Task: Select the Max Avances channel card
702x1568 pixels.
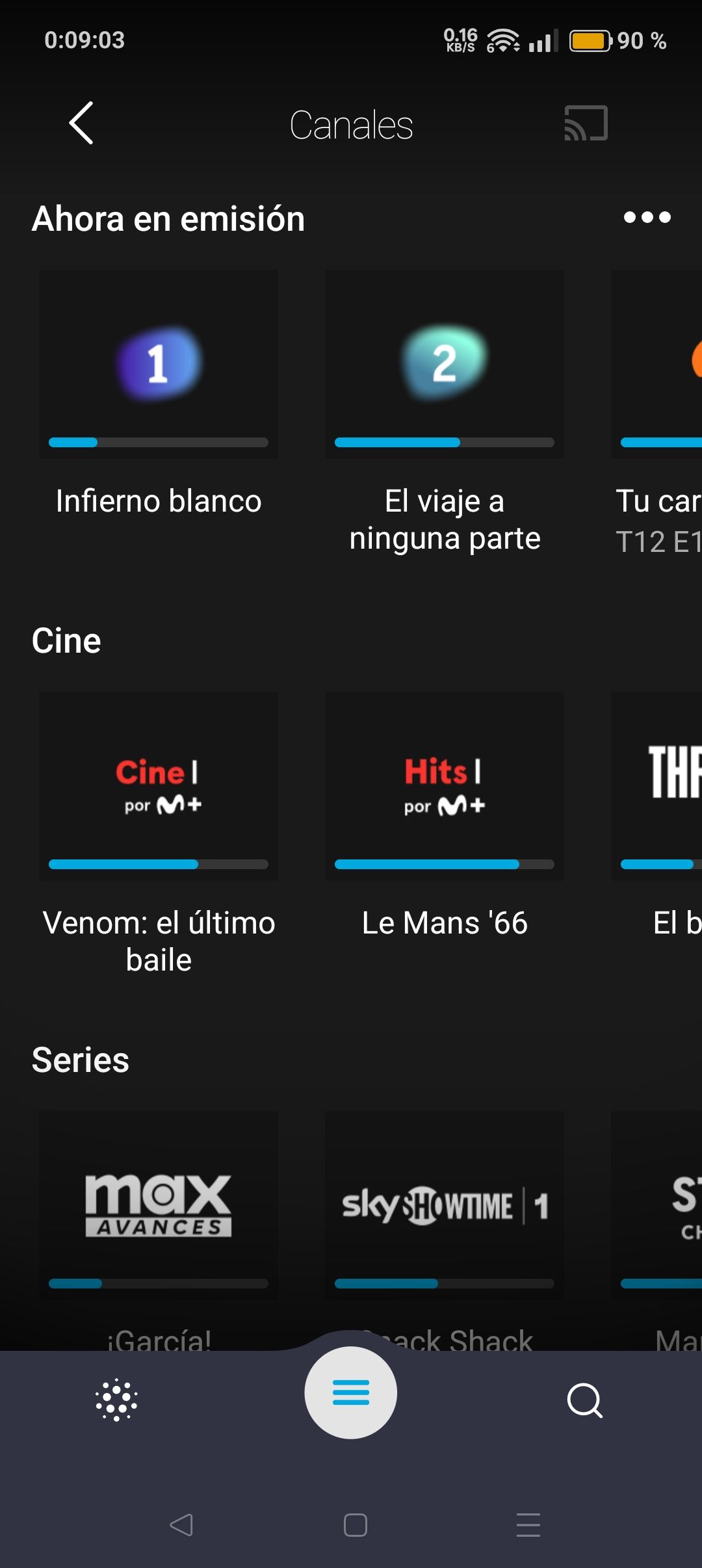Action: [159, 1205]
